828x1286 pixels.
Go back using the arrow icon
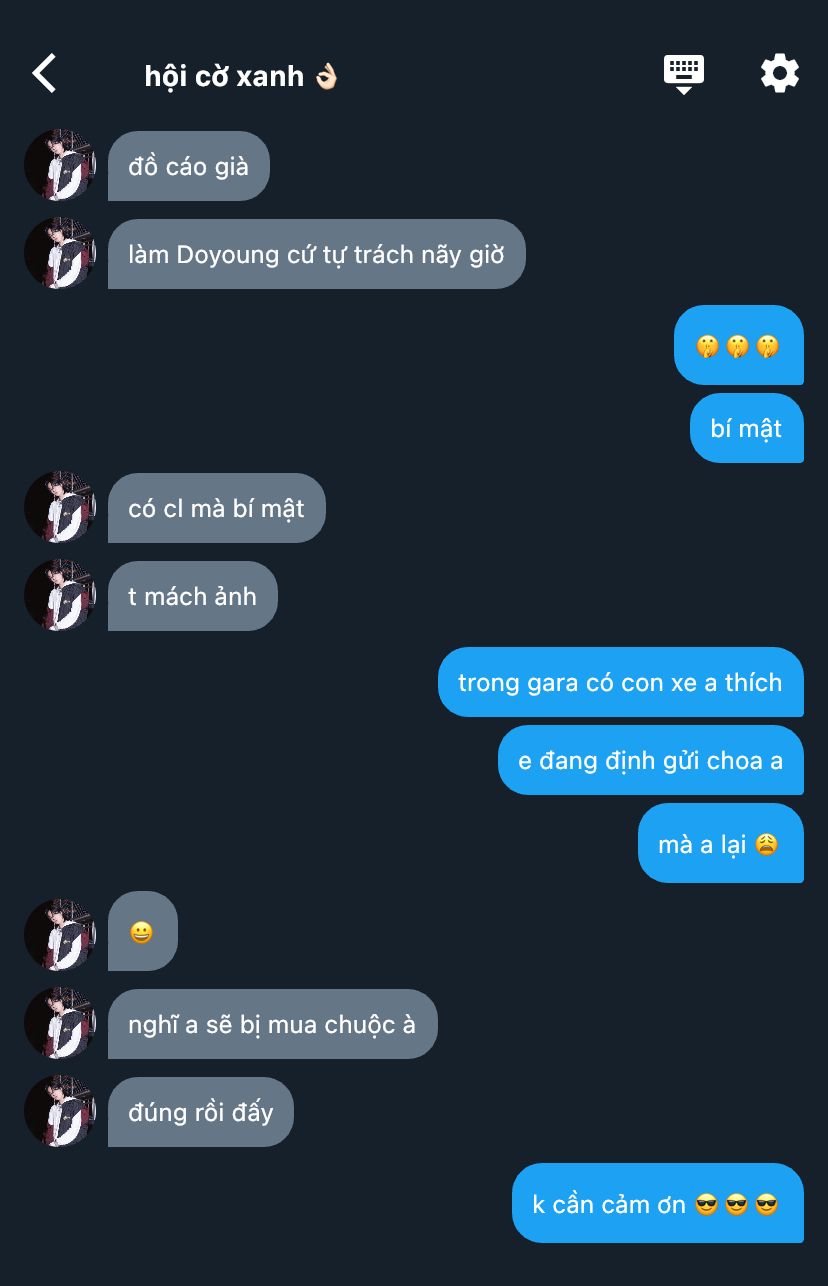coord(44,74)
